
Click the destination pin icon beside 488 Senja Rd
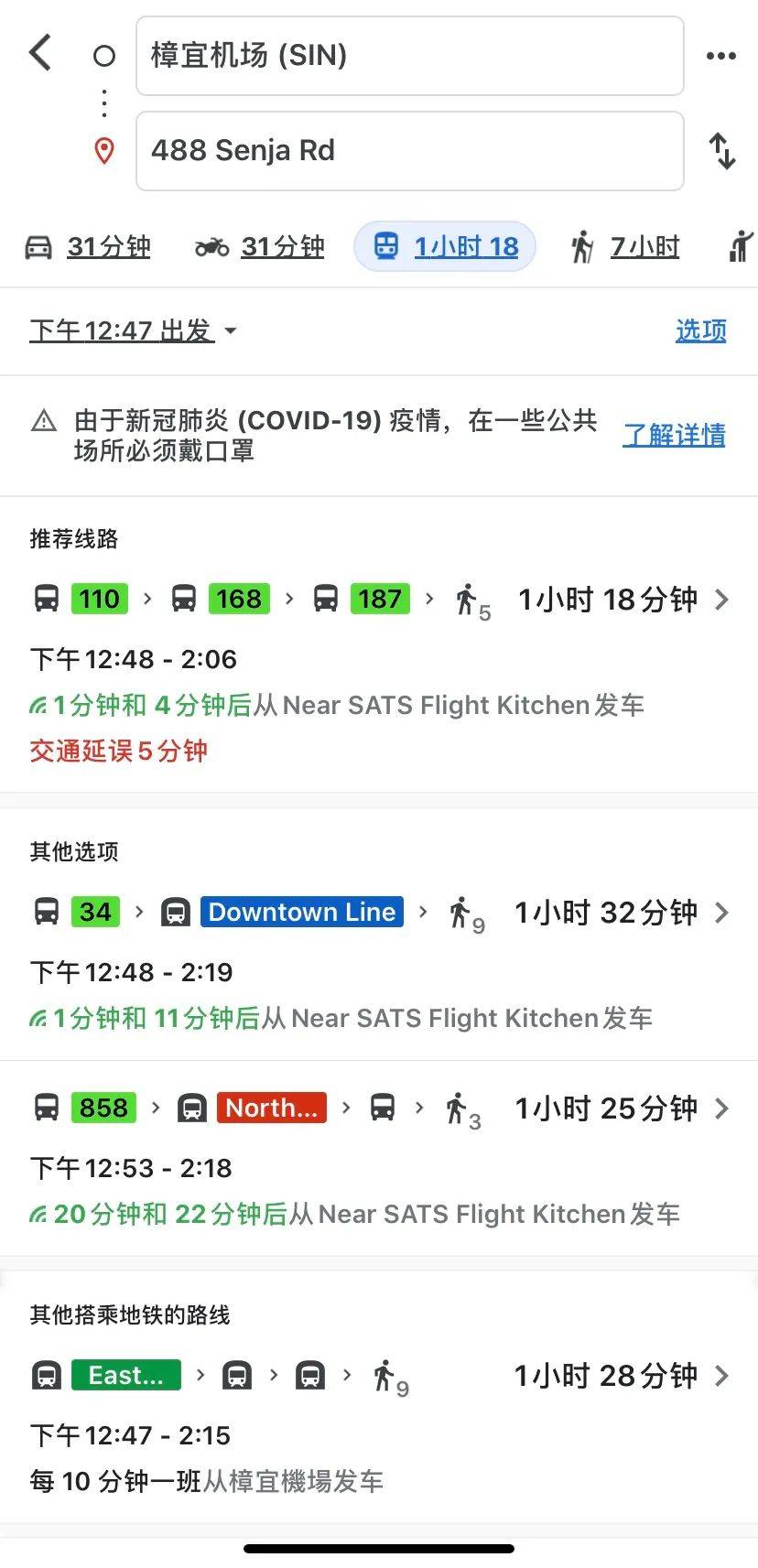(x=103, y=151)
